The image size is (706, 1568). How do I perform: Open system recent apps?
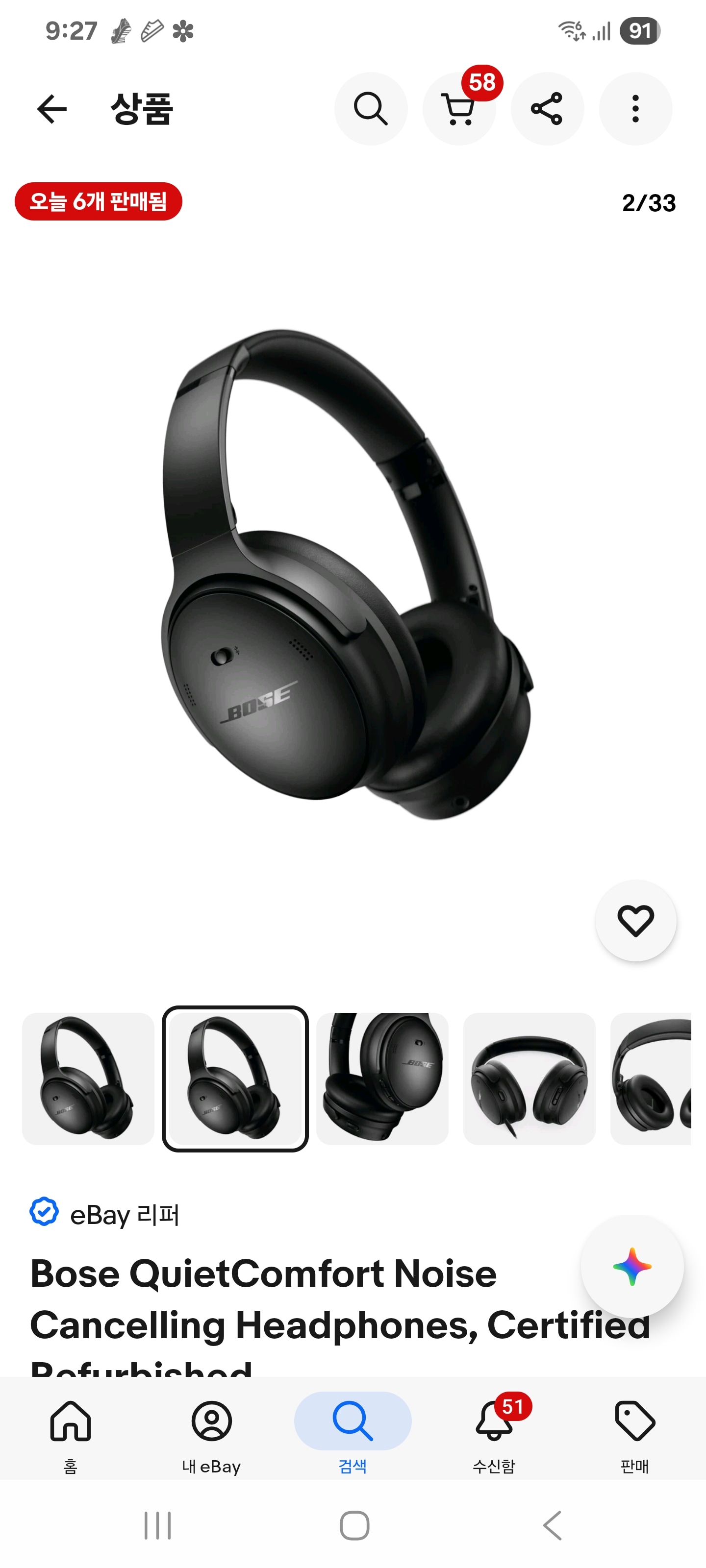point(158,1525)
